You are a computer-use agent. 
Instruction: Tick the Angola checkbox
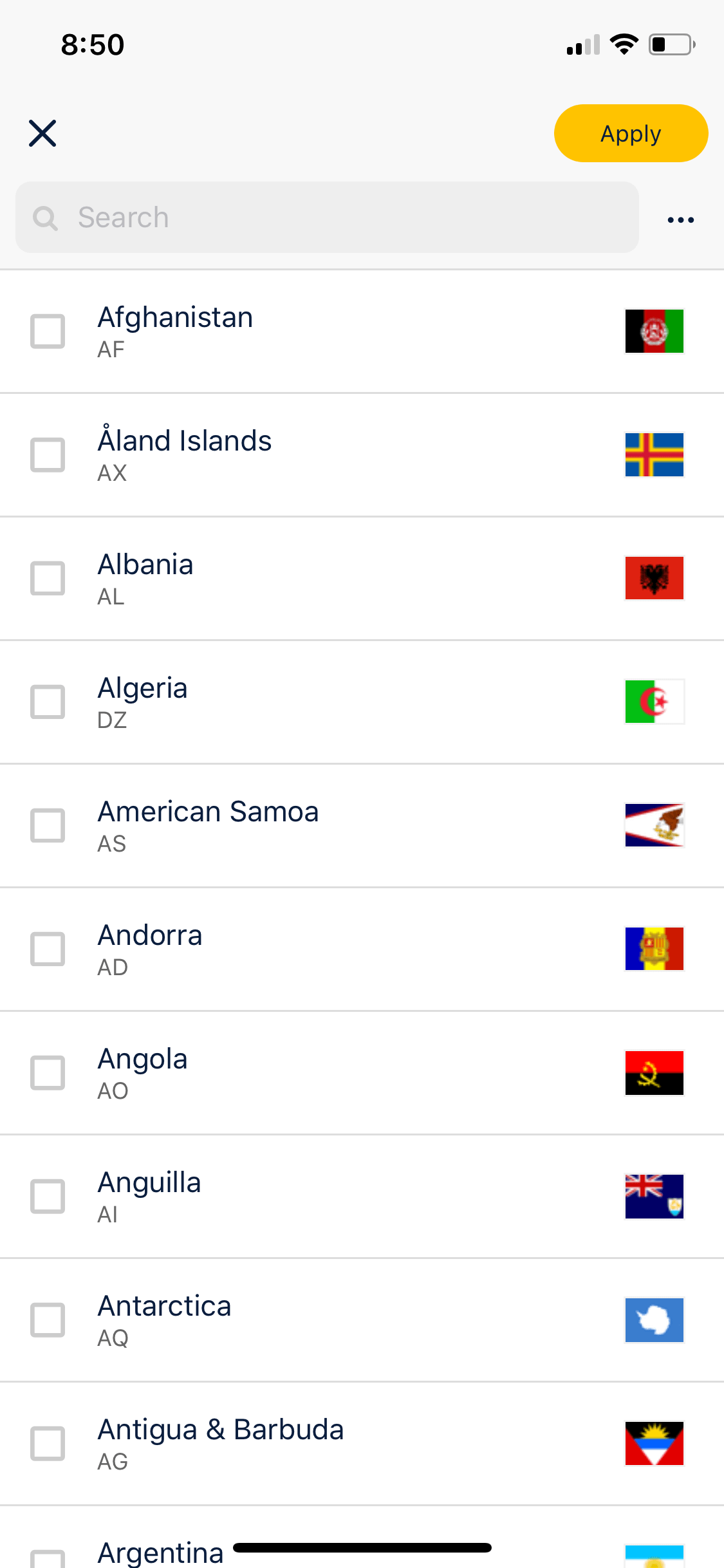(48, 1073)
